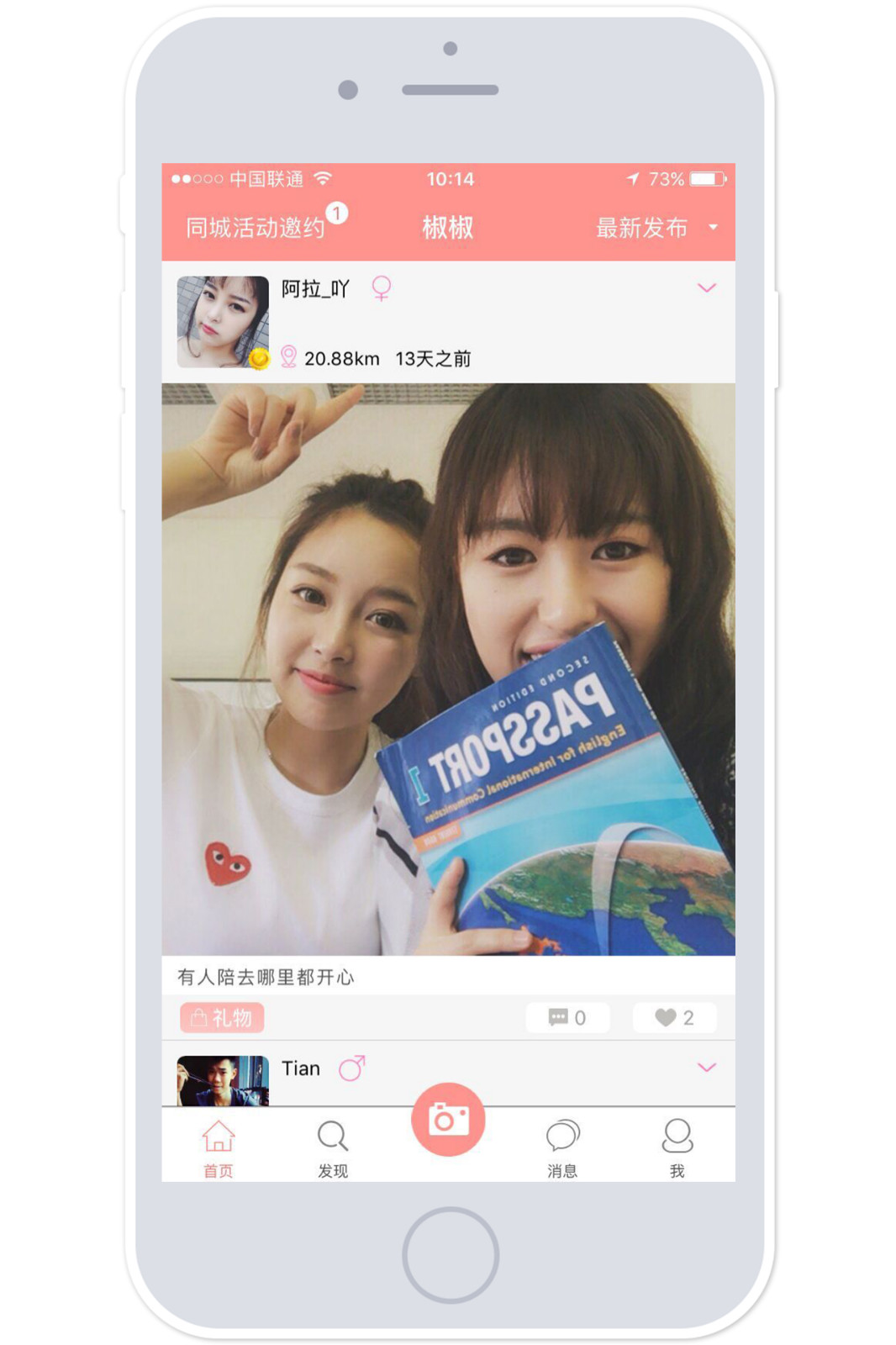The image size is (896, 1345).
Task: Open the 最新发布 sort dropdown
Action: (655, 228)
